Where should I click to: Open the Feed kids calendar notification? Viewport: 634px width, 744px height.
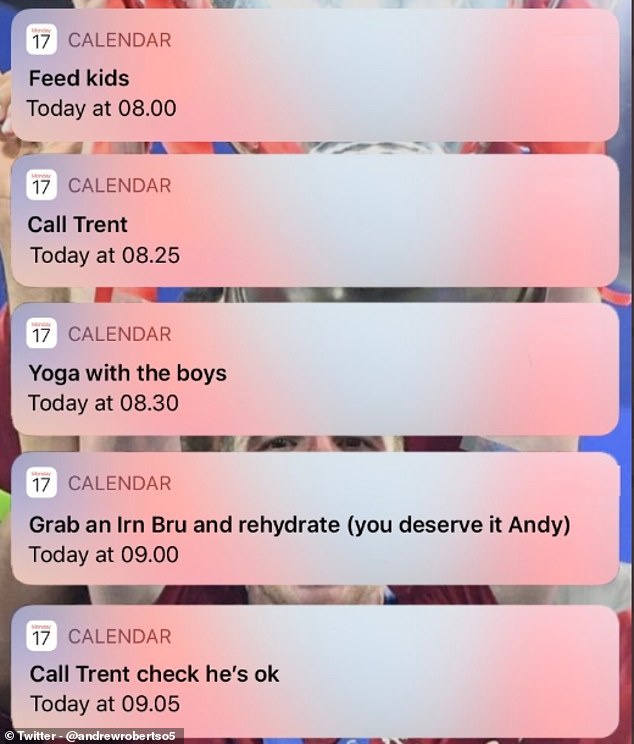(314, 76)
